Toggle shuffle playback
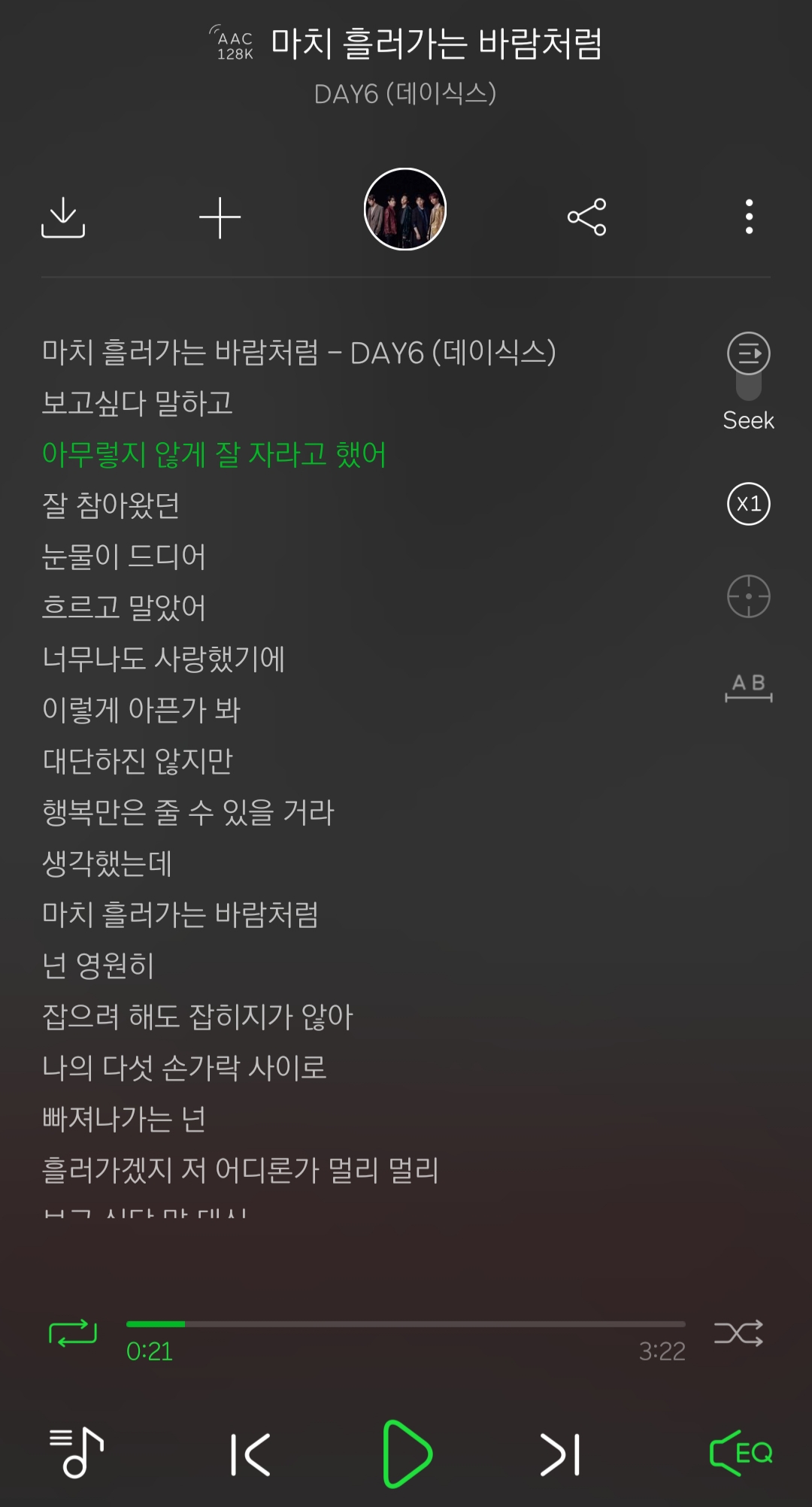The width and height of the screenshot is (812, 1507). (741, 1327)
